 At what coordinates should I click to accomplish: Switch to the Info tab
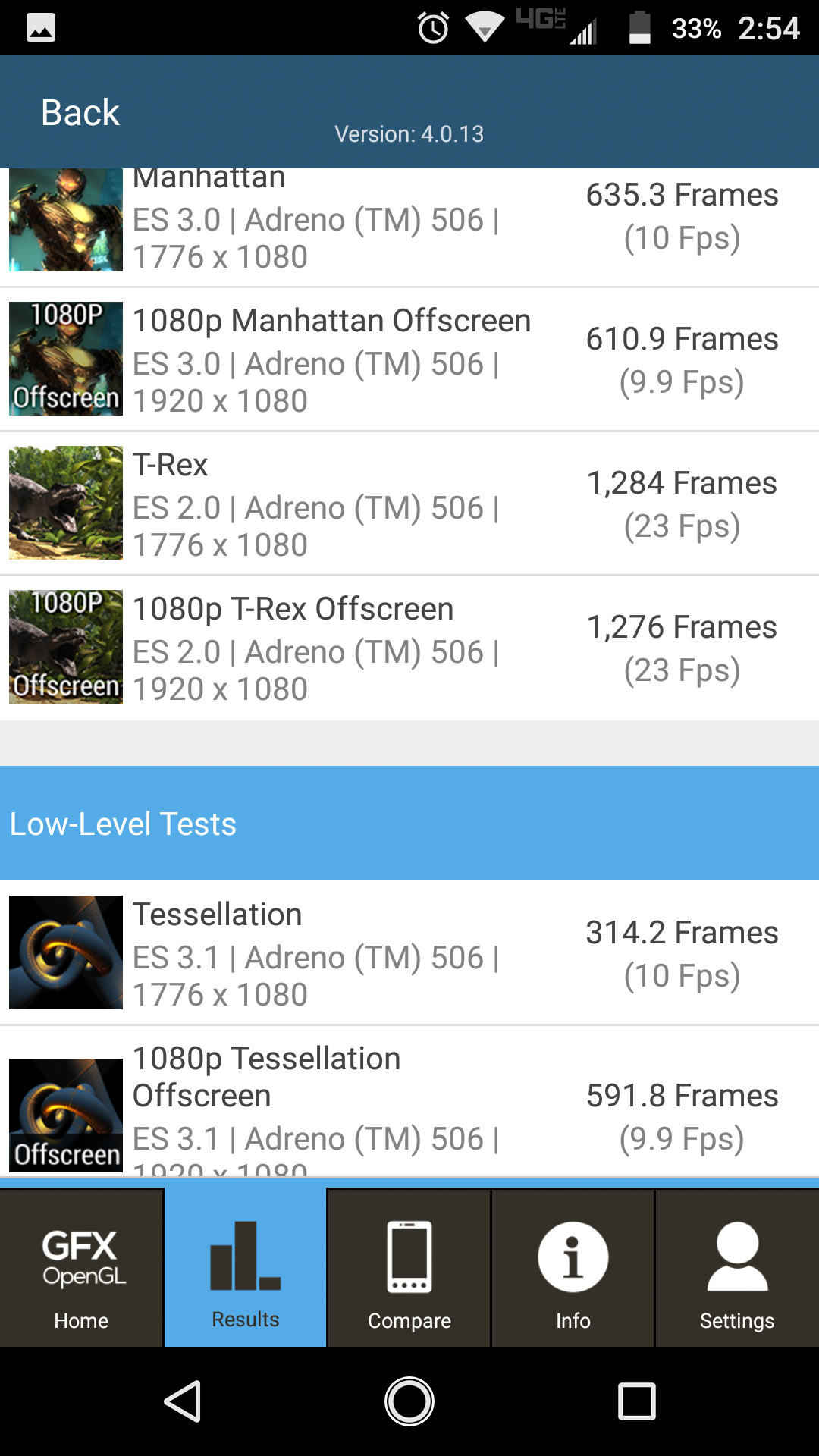tap(573, 1268)
